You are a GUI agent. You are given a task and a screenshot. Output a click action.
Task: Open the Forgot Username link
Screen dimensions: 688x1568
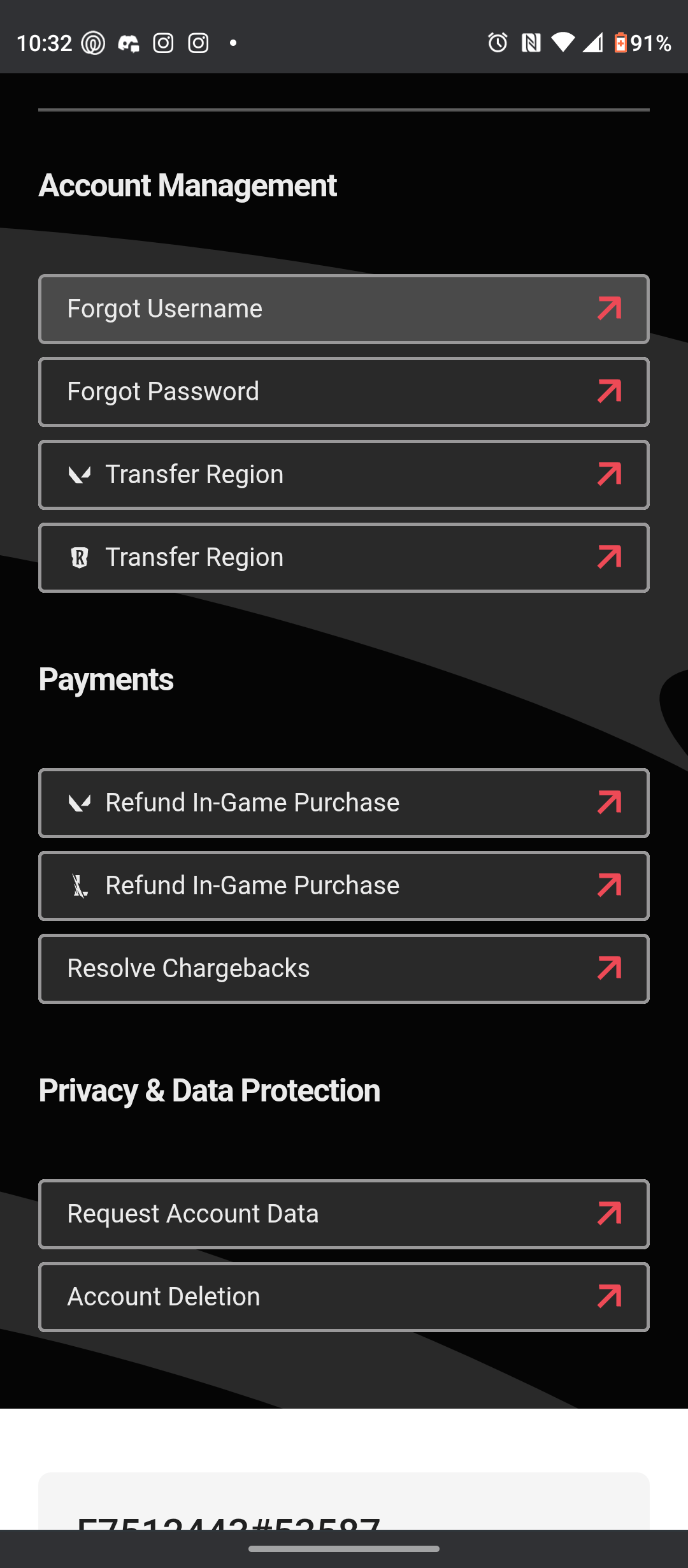343,309
